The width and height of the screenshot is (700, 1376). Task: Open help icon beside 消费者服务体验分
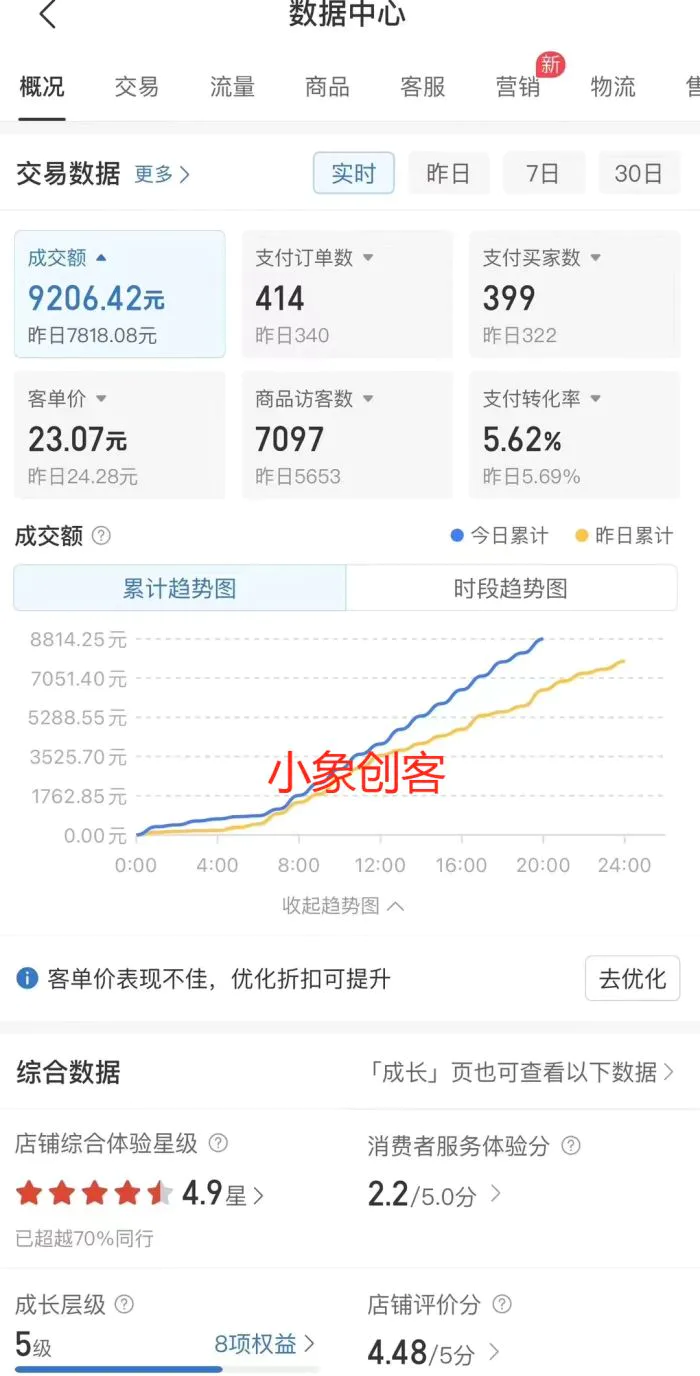[x=571, y=1146]
